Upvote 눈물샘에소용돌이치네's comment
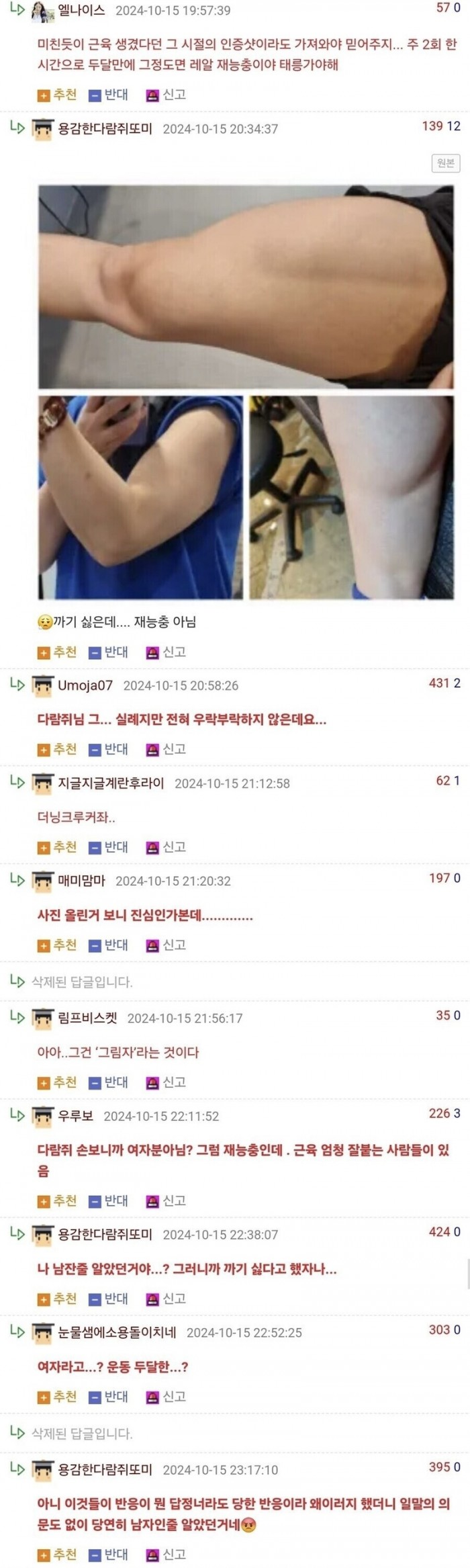This screenshot has width=470, height=1568. coord(57,1397)
